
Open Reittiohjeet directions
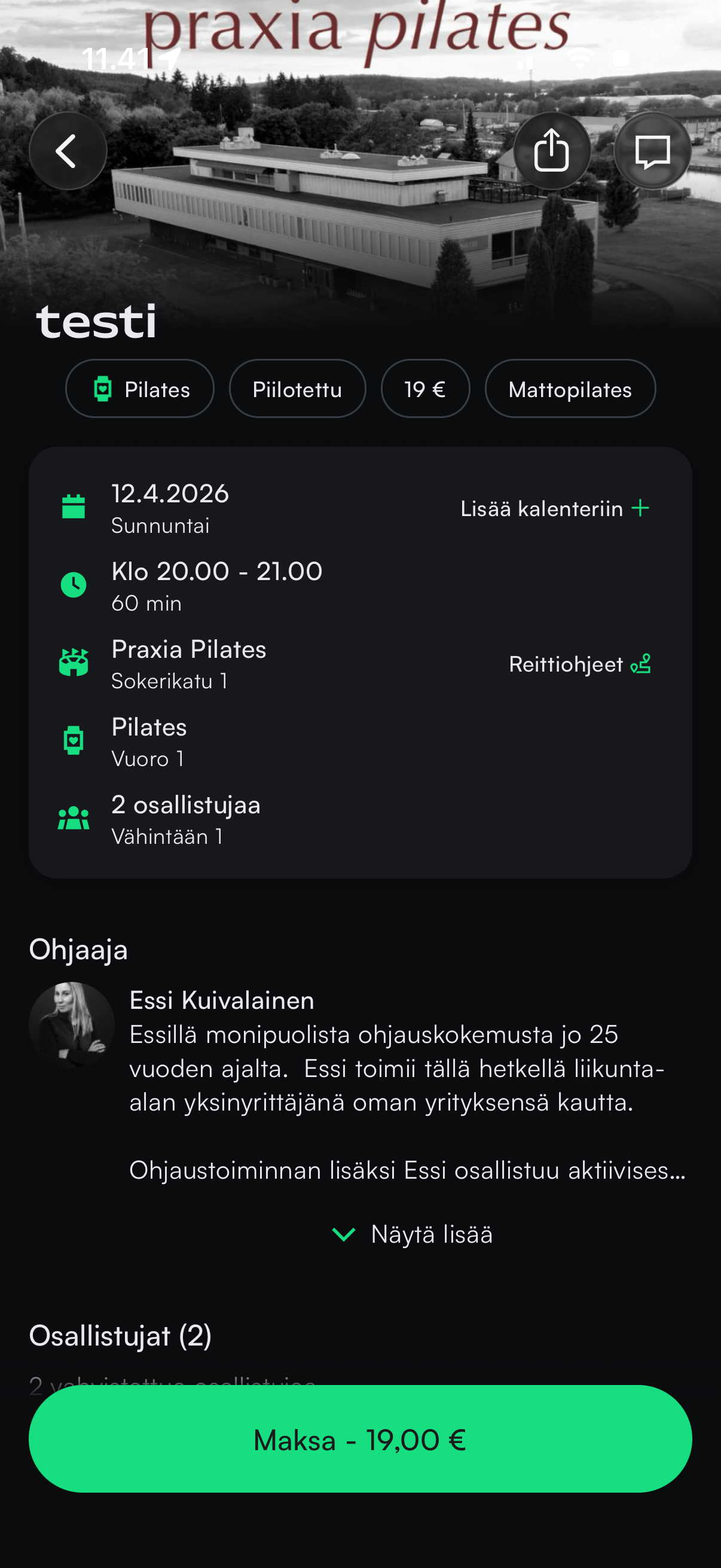coord(579,664)
